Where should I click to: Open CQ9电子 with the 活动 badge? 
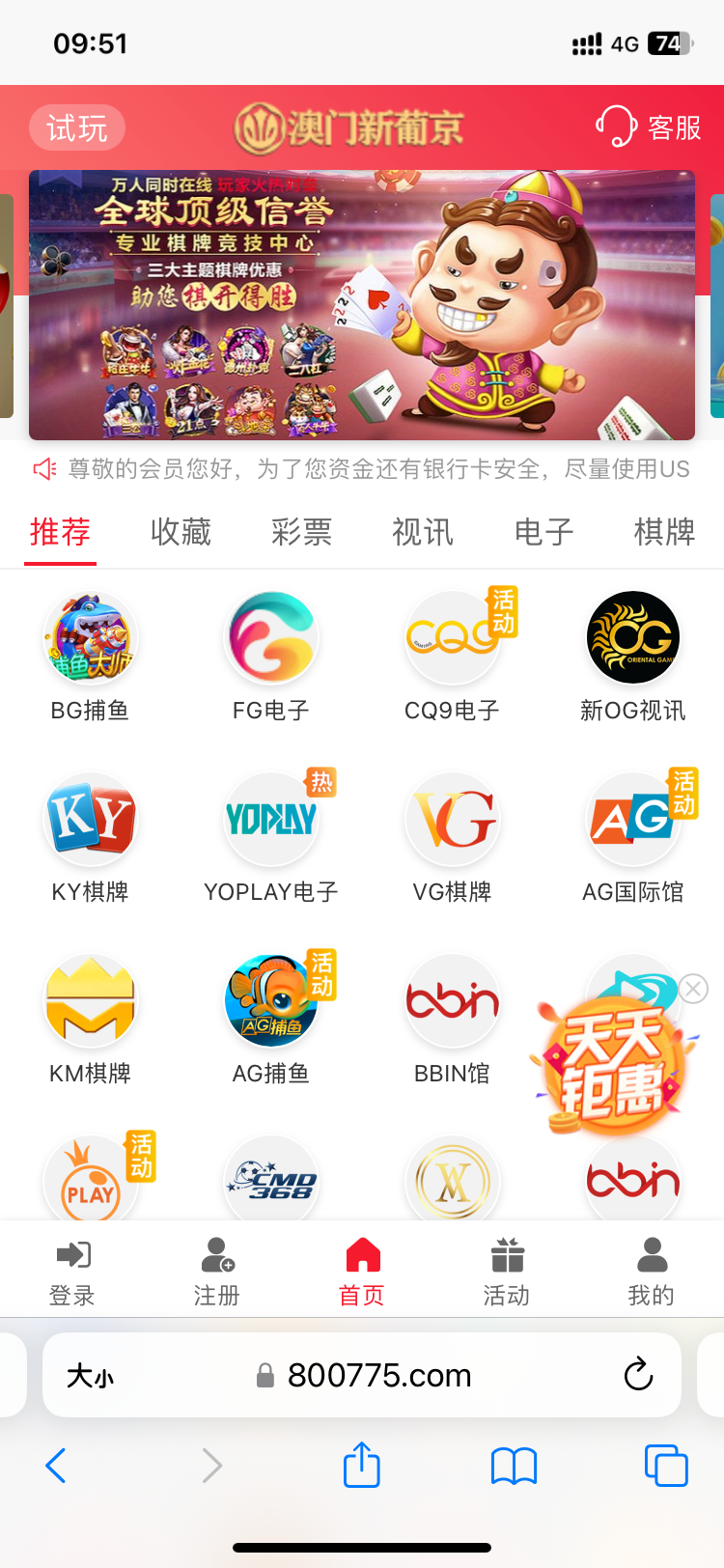[x=452, y=637]
